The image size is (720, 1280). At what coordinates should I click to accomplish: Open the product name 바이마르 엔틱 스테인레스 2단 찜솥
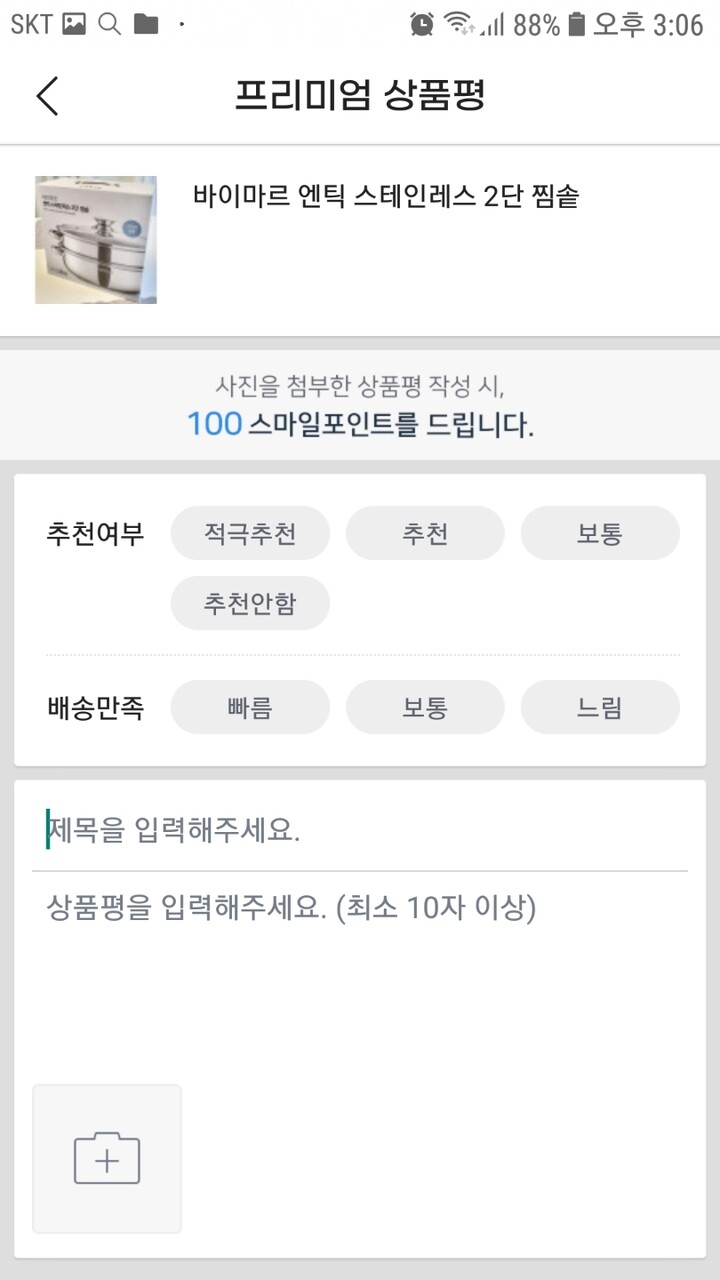(392, 196)
